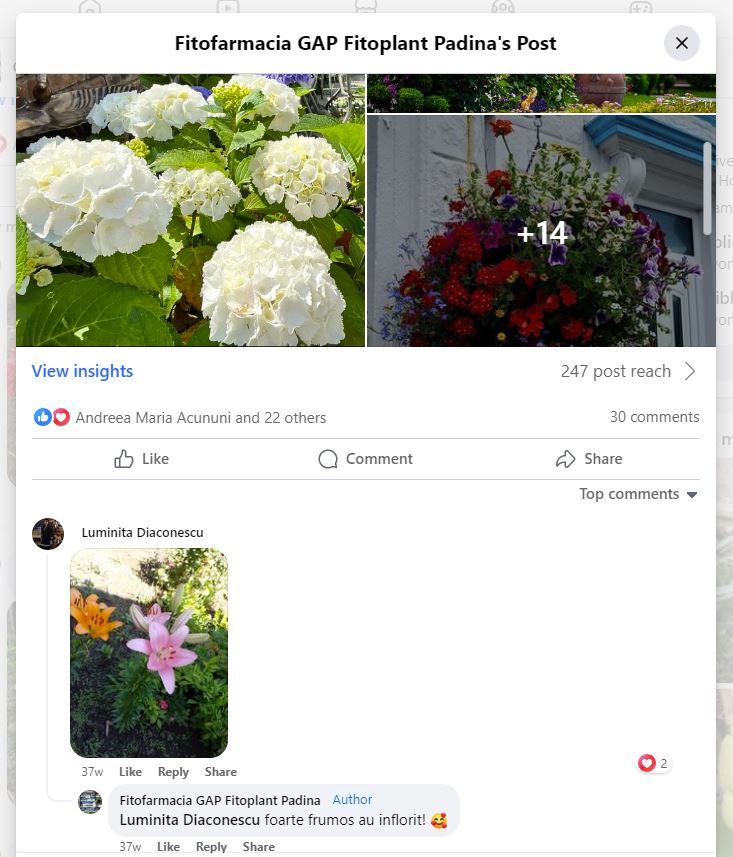
Task: Like the post
Action: coord(141,459)
